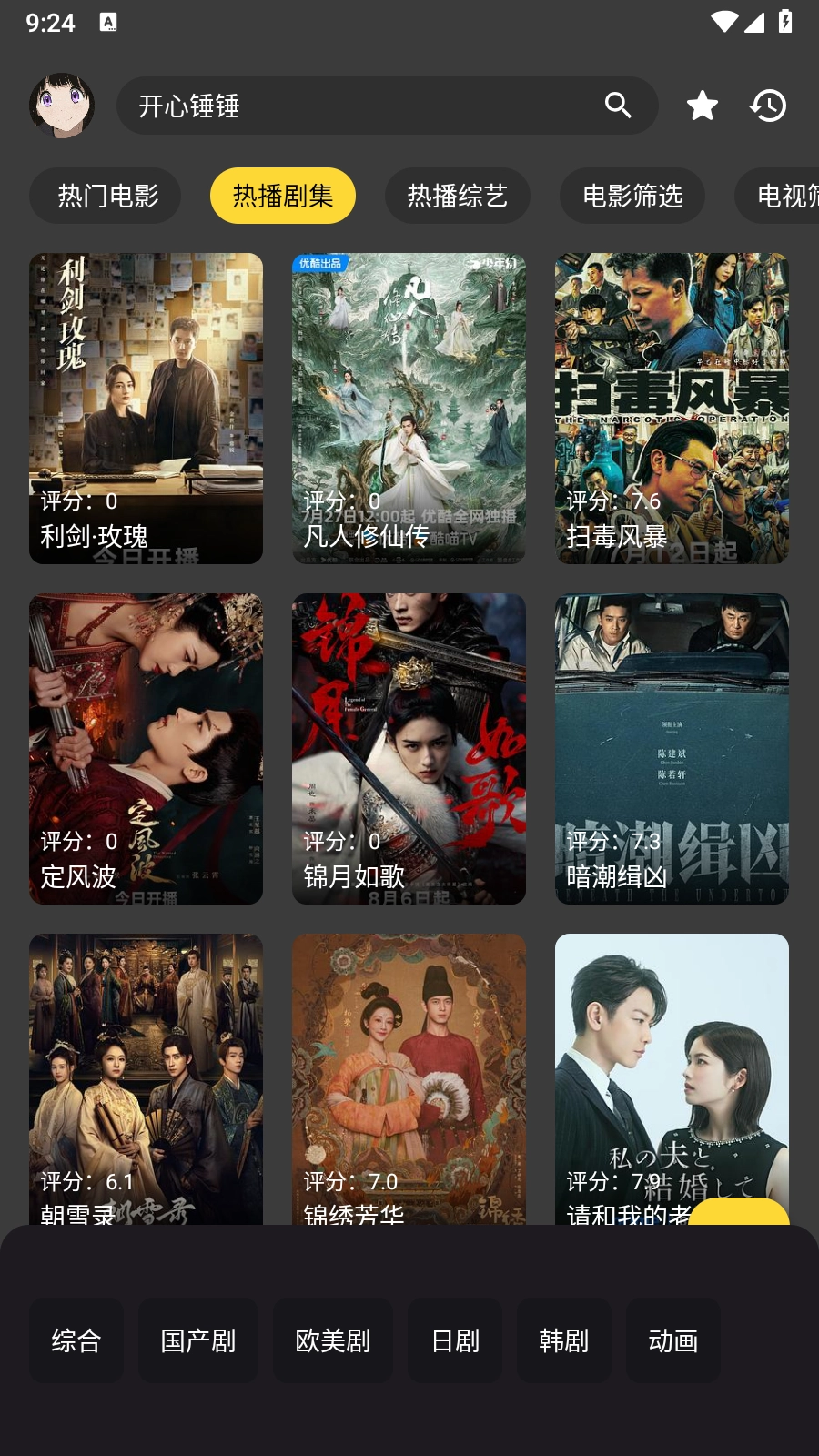Open search with the magnifier icon
Image resolution: width=819 pixels, height=1456 pixels.
(x=619, y=105)
